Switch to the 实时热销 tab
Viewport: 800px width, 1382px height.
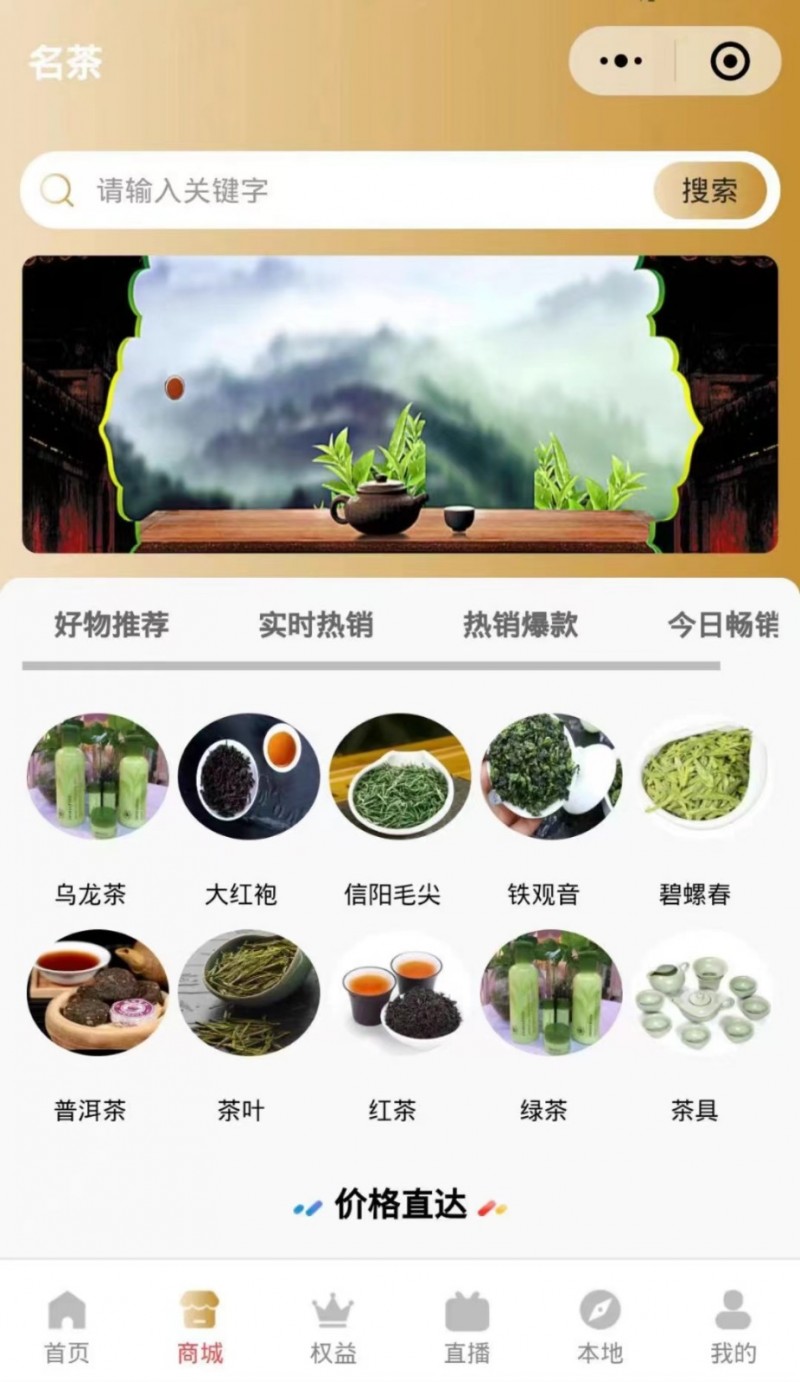[x=315, y=625]
